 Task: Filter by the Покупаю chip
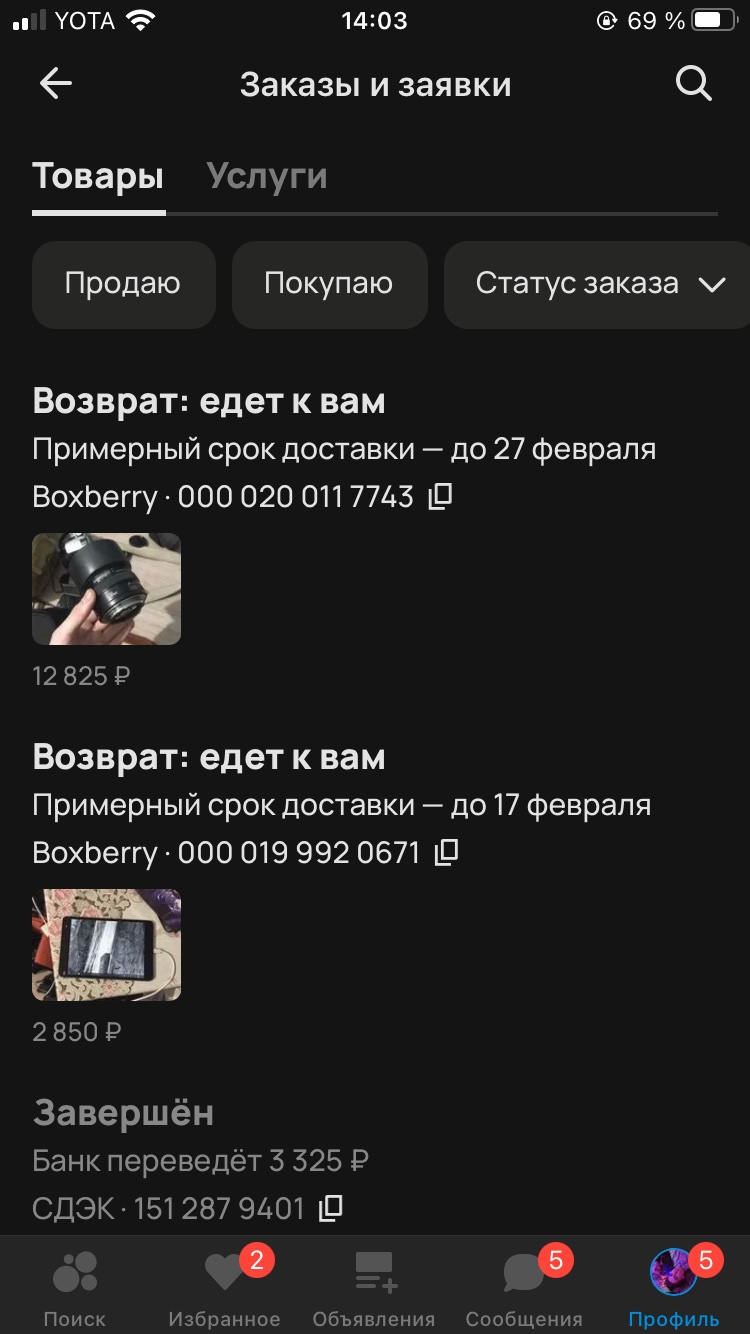coord(329,284)
